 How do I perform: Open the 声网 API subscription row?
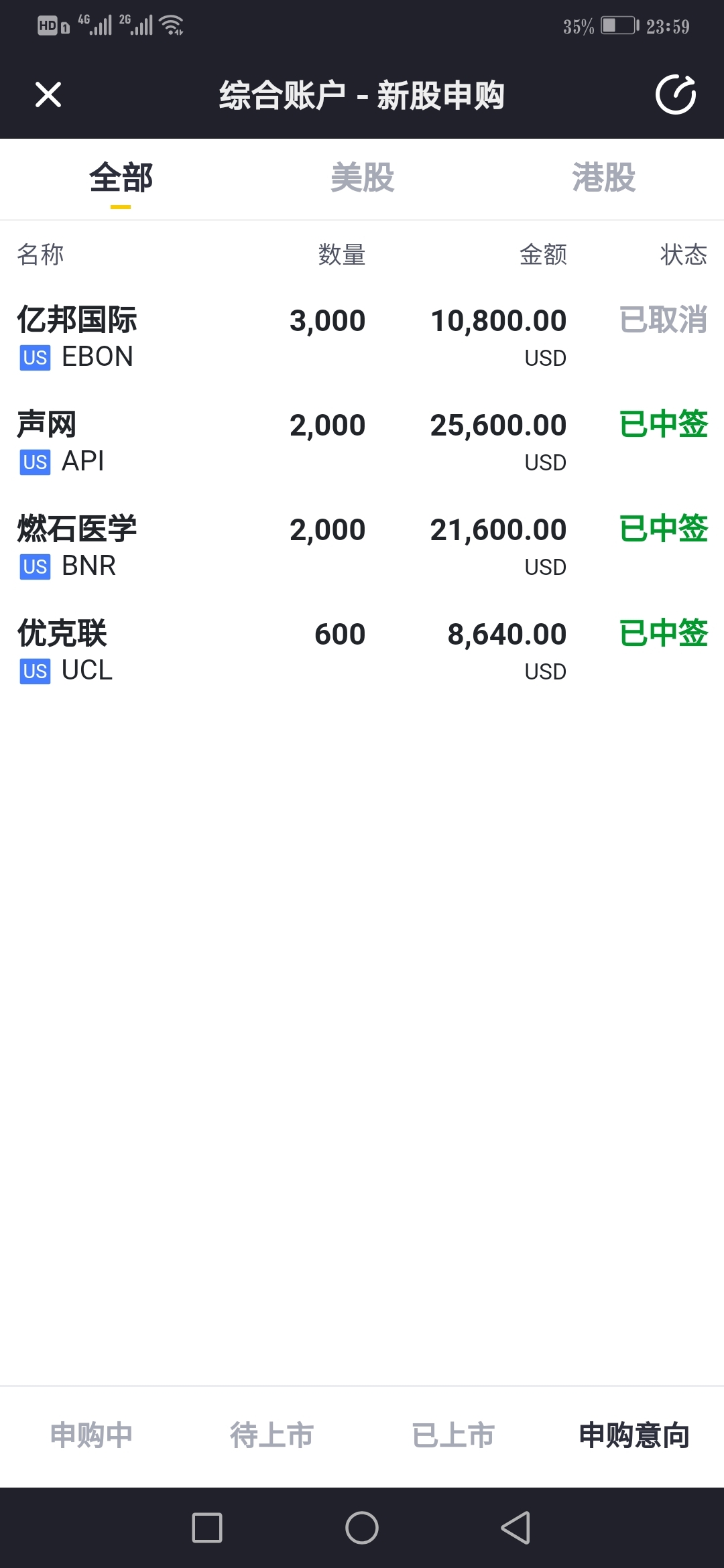(x=362, y=442)
